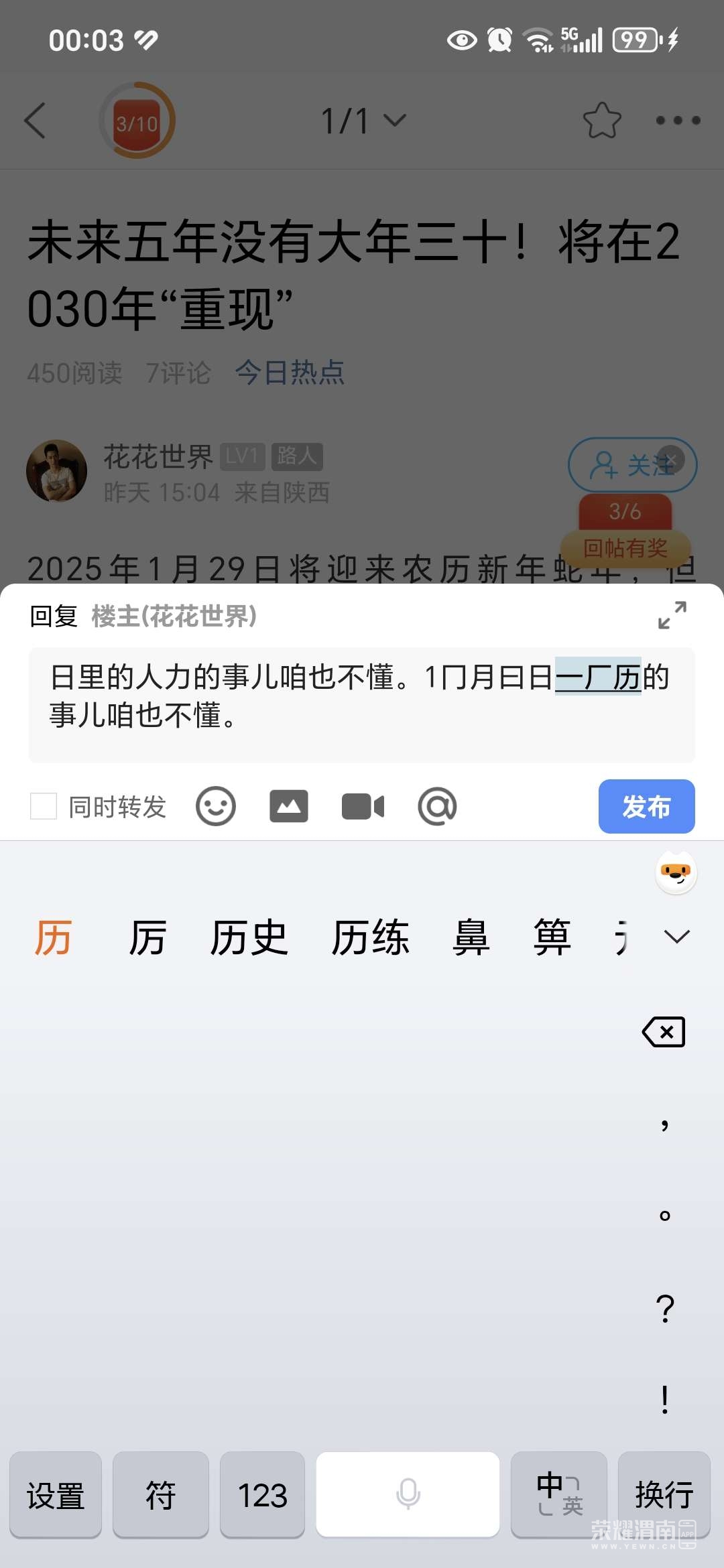Screen dimensions: 724x1568
Task: Switch to the 符 symbols keyboard
Action: [161, 1495]
